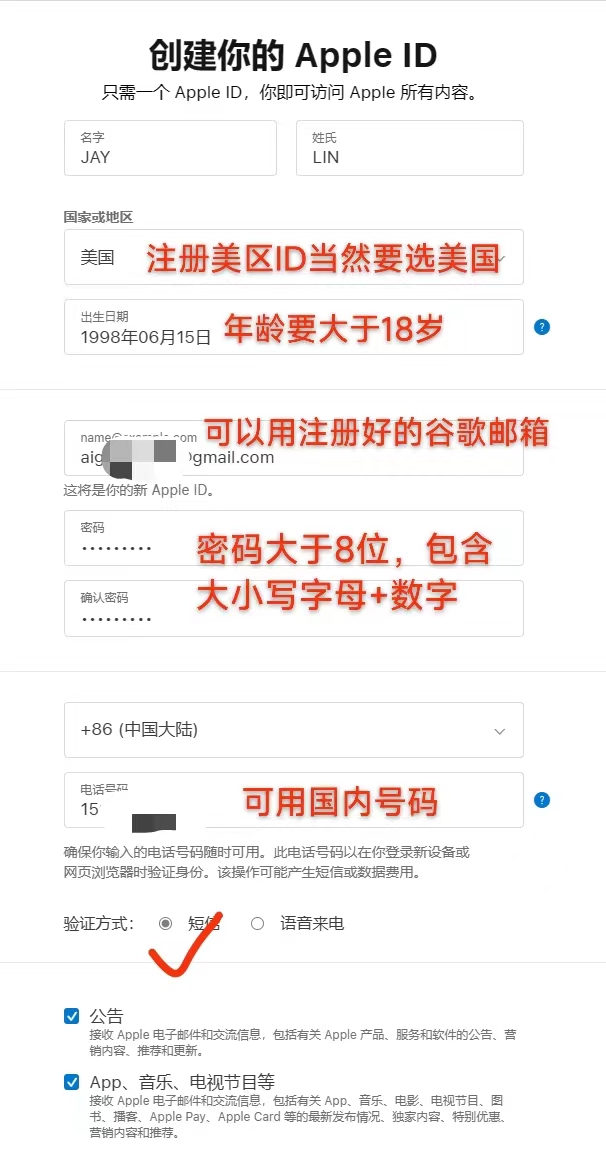Tap the 电话号码 phone number field

293,800
